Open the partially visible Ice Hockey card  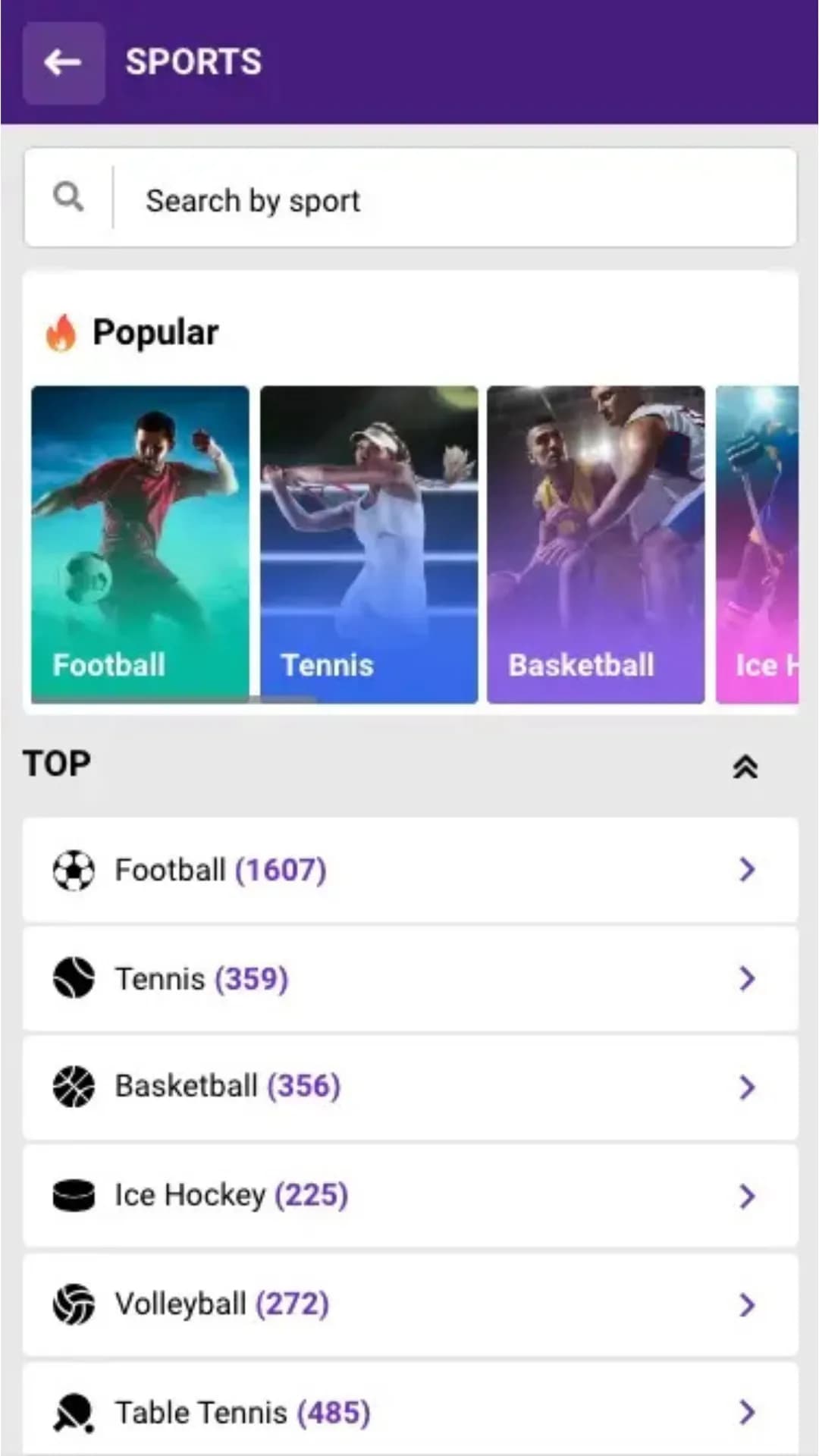[766, 542]
